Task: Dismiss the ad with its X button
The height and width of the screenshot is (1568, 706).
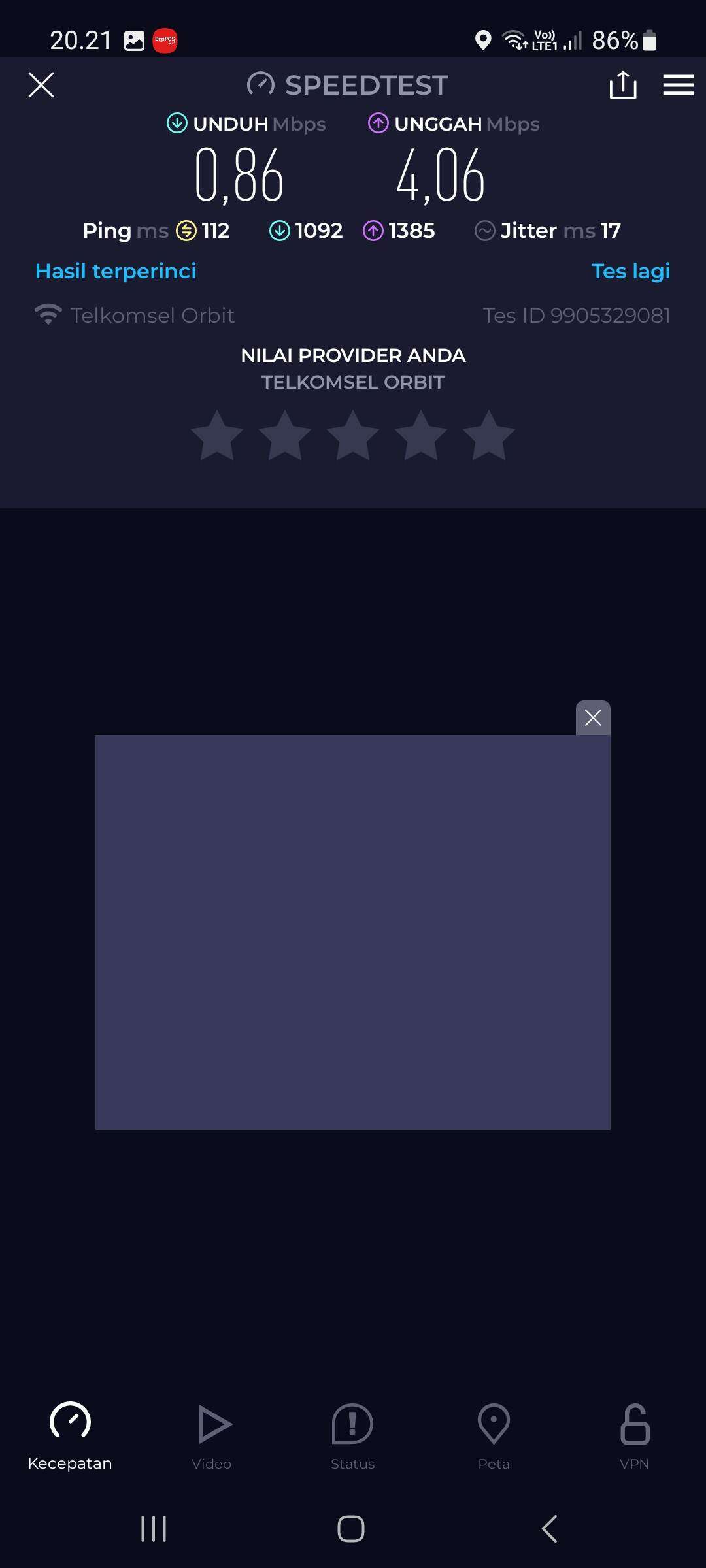Action: tap(593, 718)
